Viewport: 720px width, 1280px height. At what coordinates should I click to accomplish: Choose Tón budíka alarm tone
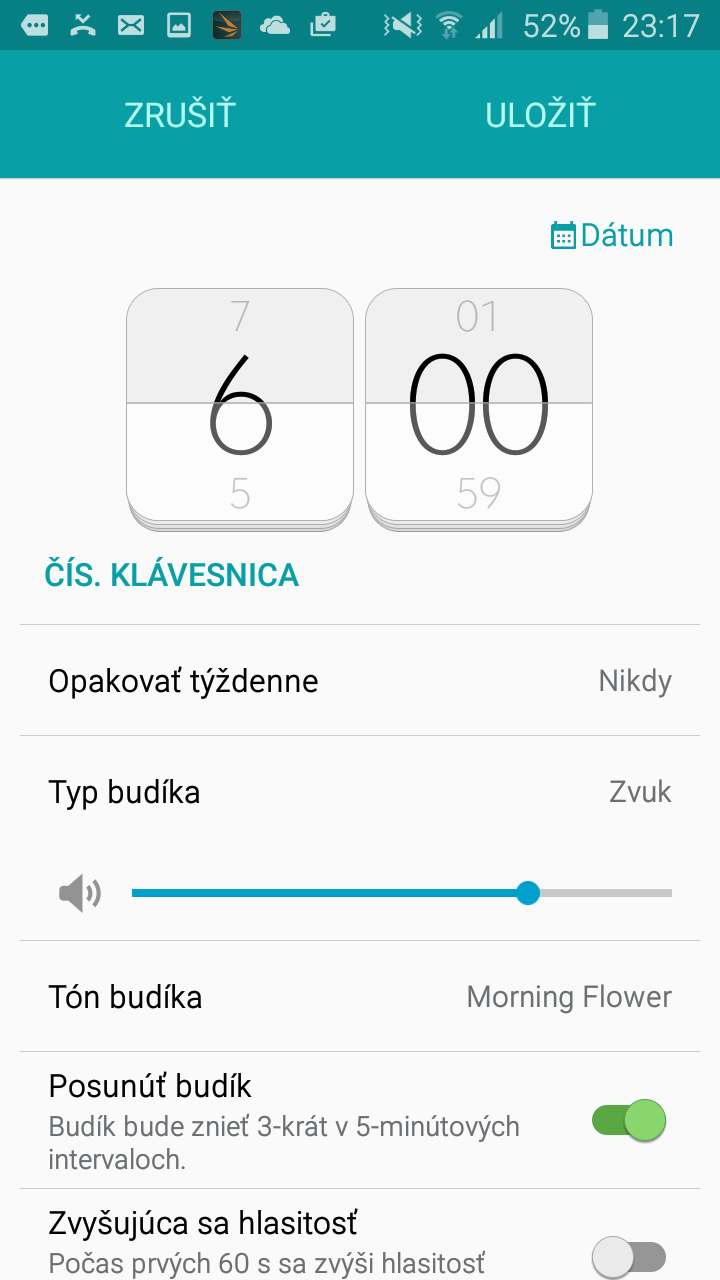coord(360,997)
